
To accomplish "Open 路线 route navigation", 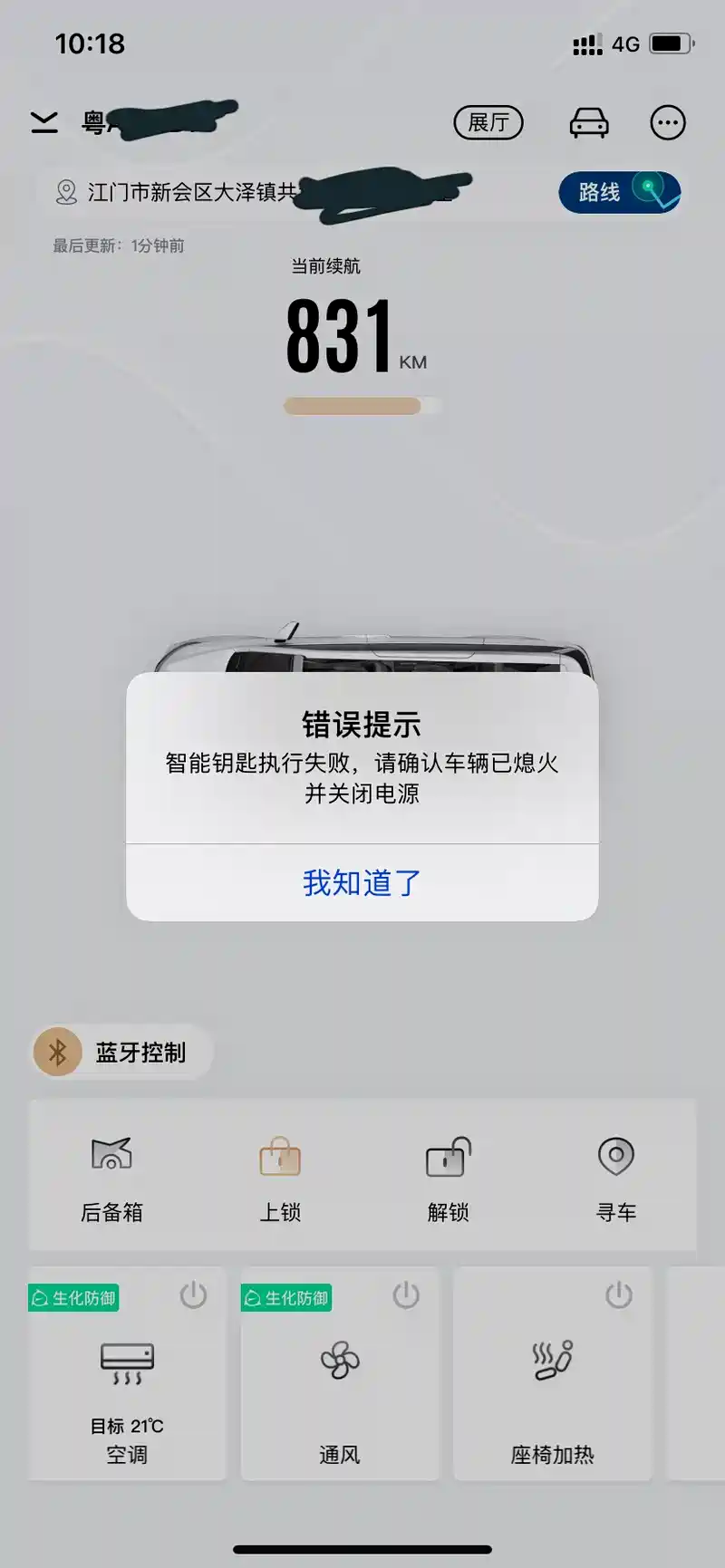I will point(619,192).
